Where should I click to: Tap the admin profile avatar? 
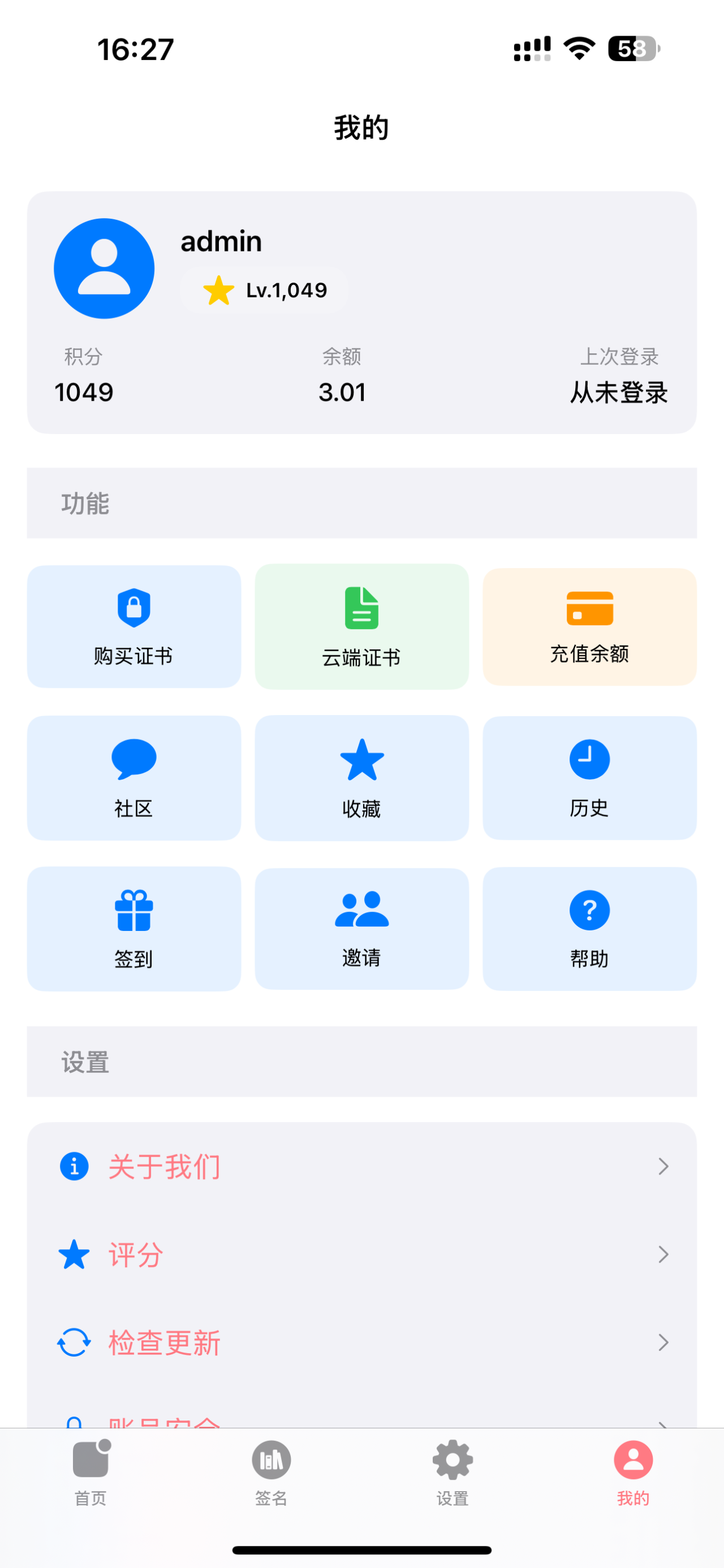[104, 268]
